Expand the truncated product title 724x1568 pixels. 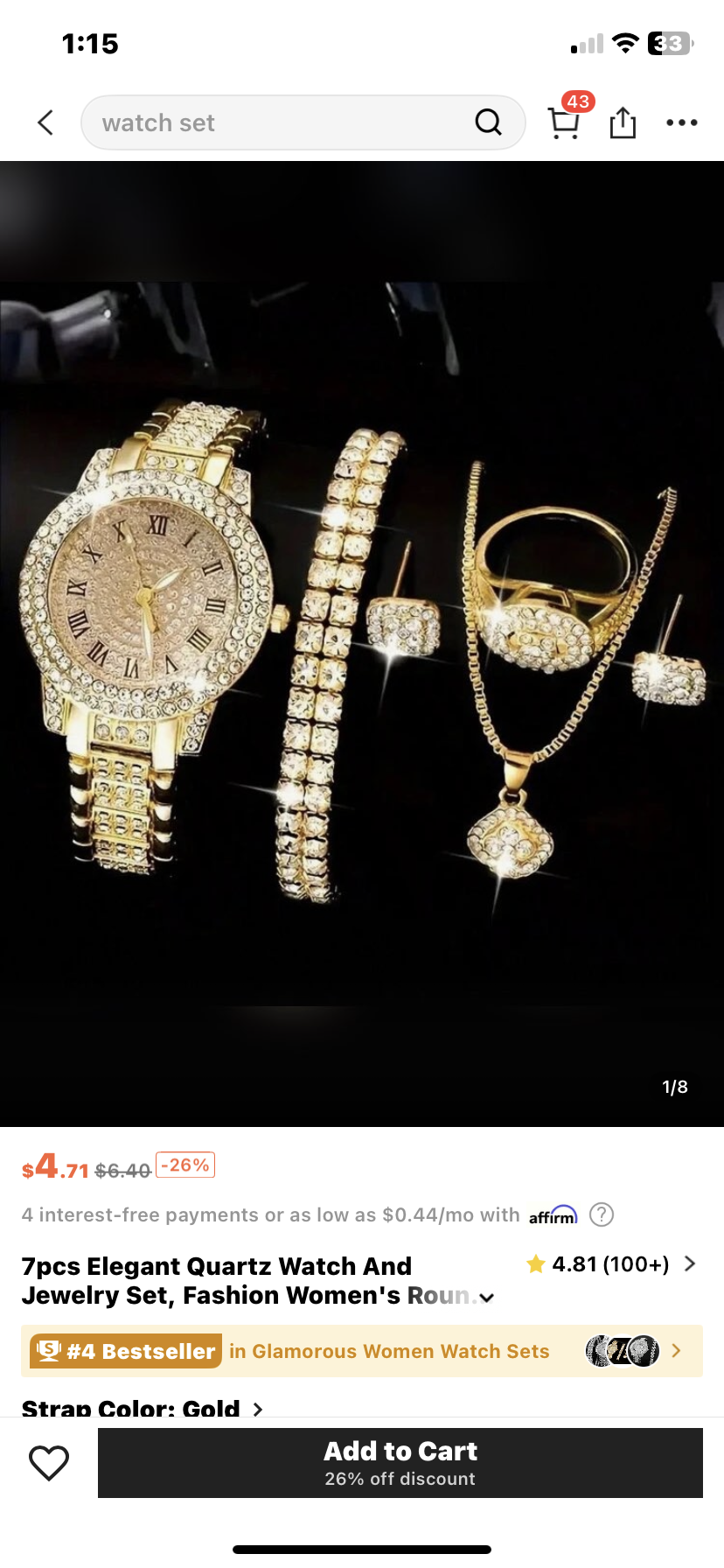(x=486, y=1297)
